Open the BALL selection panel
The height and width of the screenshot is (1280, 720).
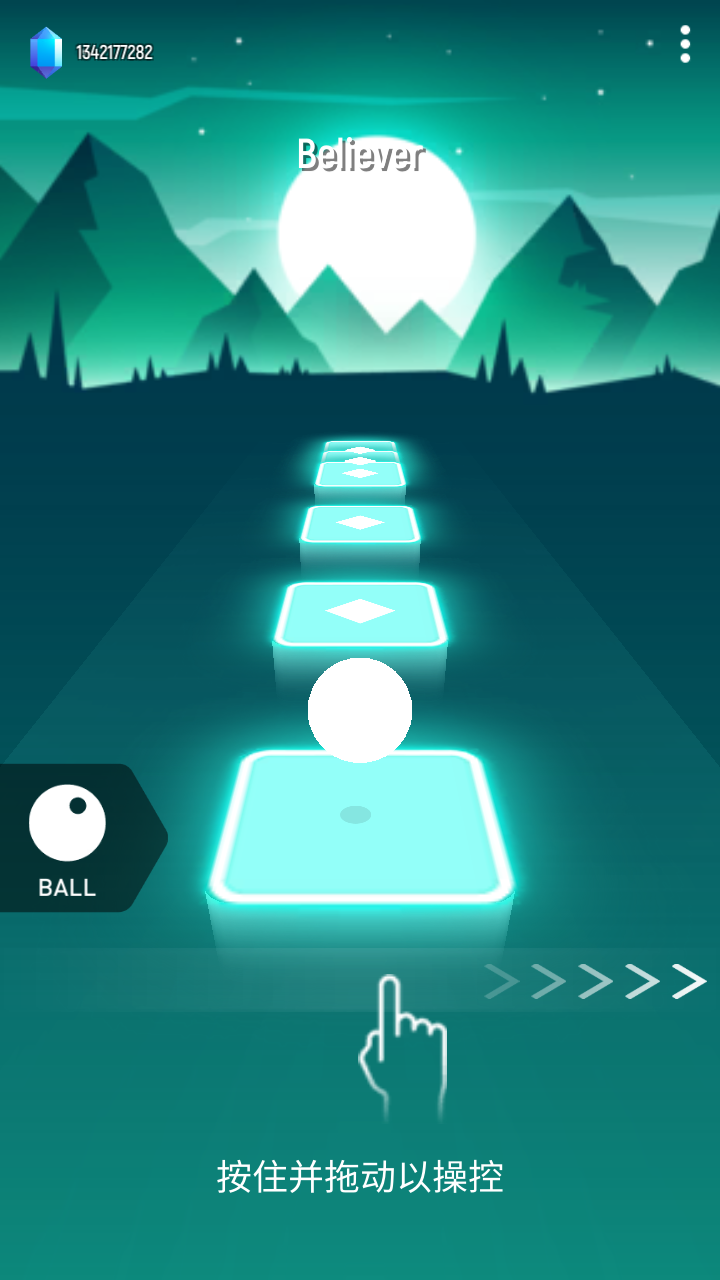pyautogui.click(x=68, y=838)
